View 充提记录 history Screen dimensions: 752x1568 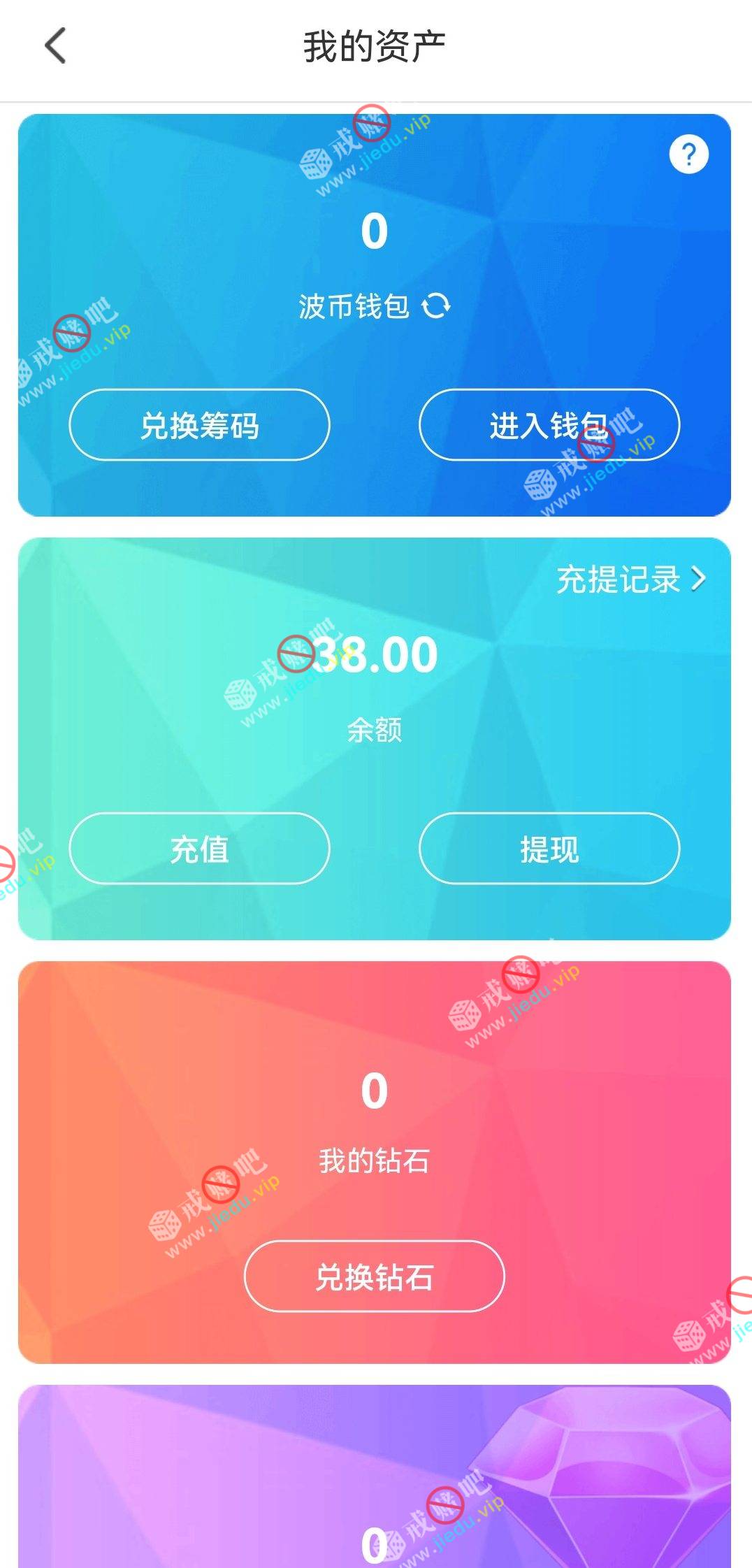[630, 580]
